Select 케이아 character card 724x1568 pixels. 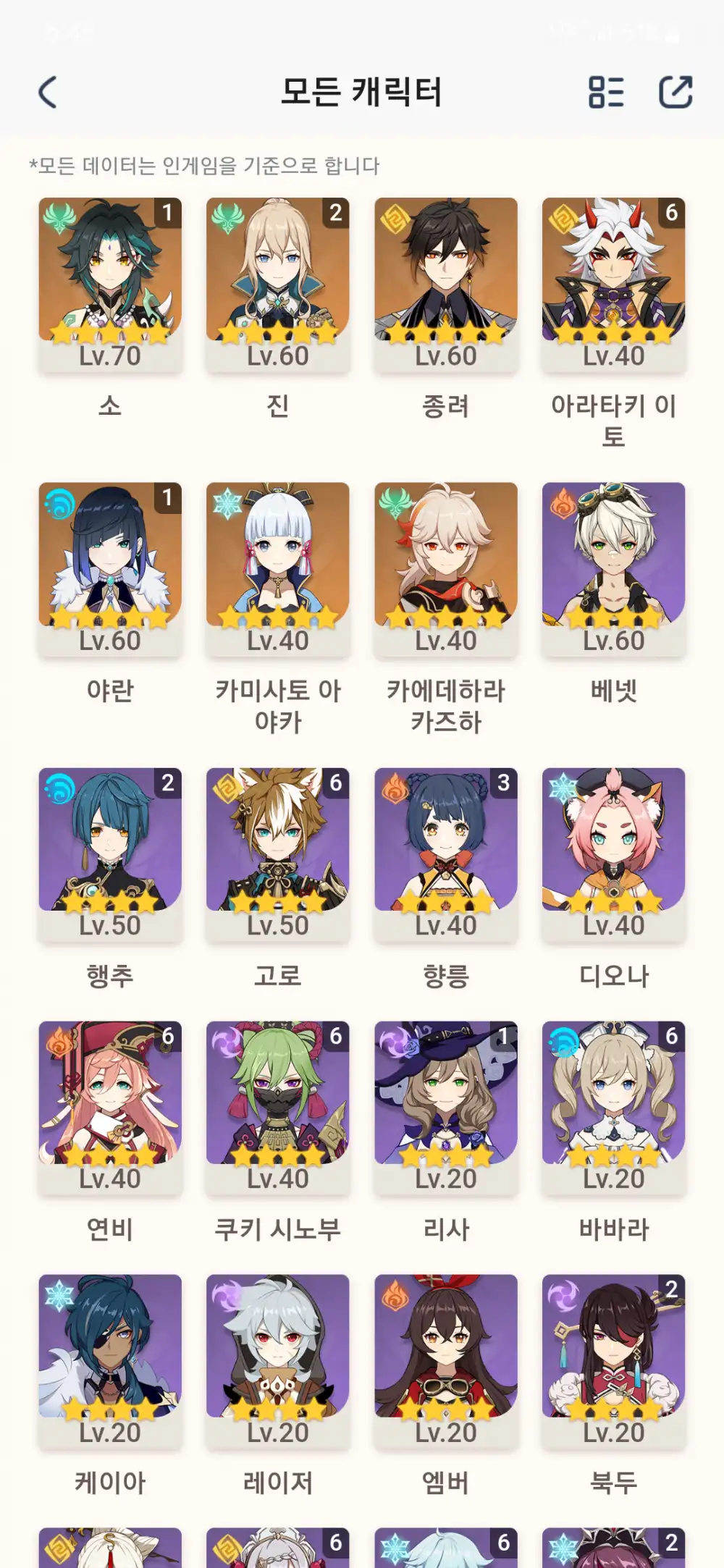tap(110, 1361)
